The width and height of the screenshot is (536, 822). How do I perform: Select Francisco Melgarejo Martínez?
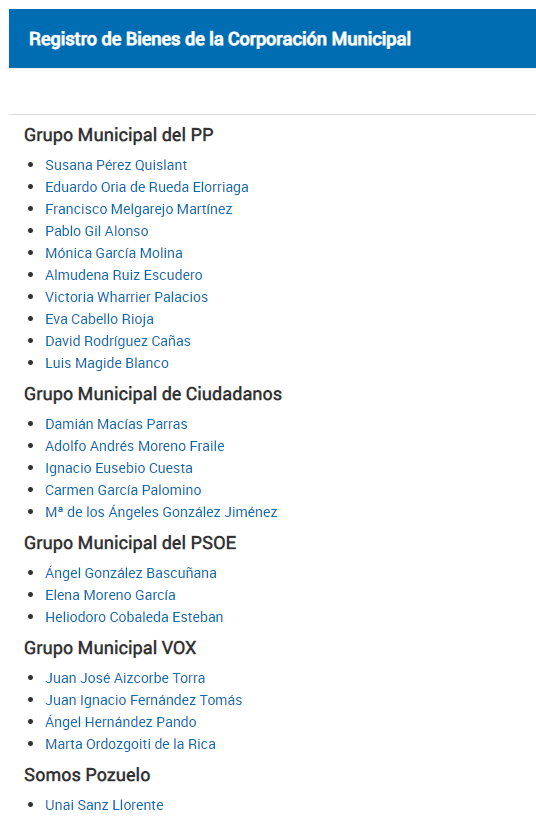point(138,209)
